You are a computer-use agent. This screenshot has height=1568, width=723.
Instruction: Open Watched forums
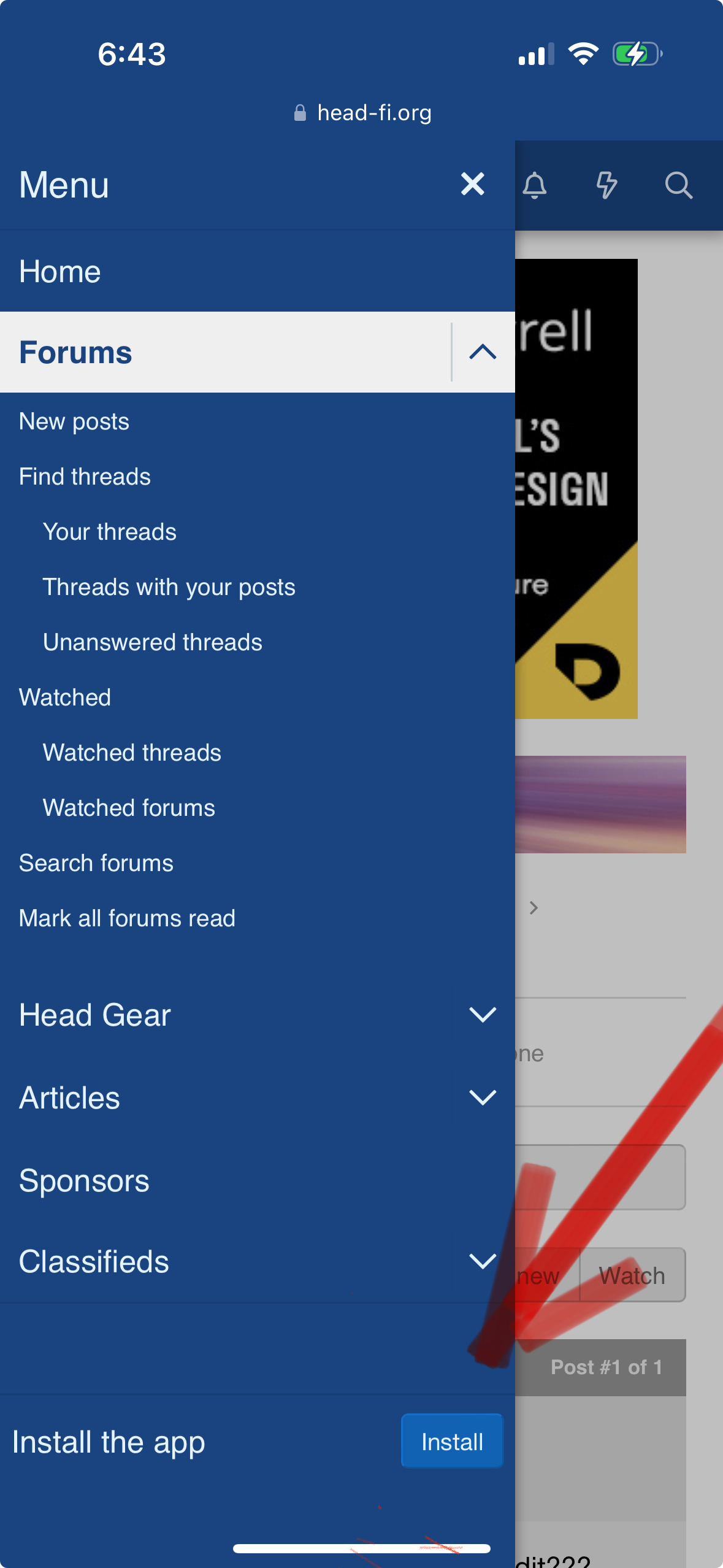tap(129, 808)
